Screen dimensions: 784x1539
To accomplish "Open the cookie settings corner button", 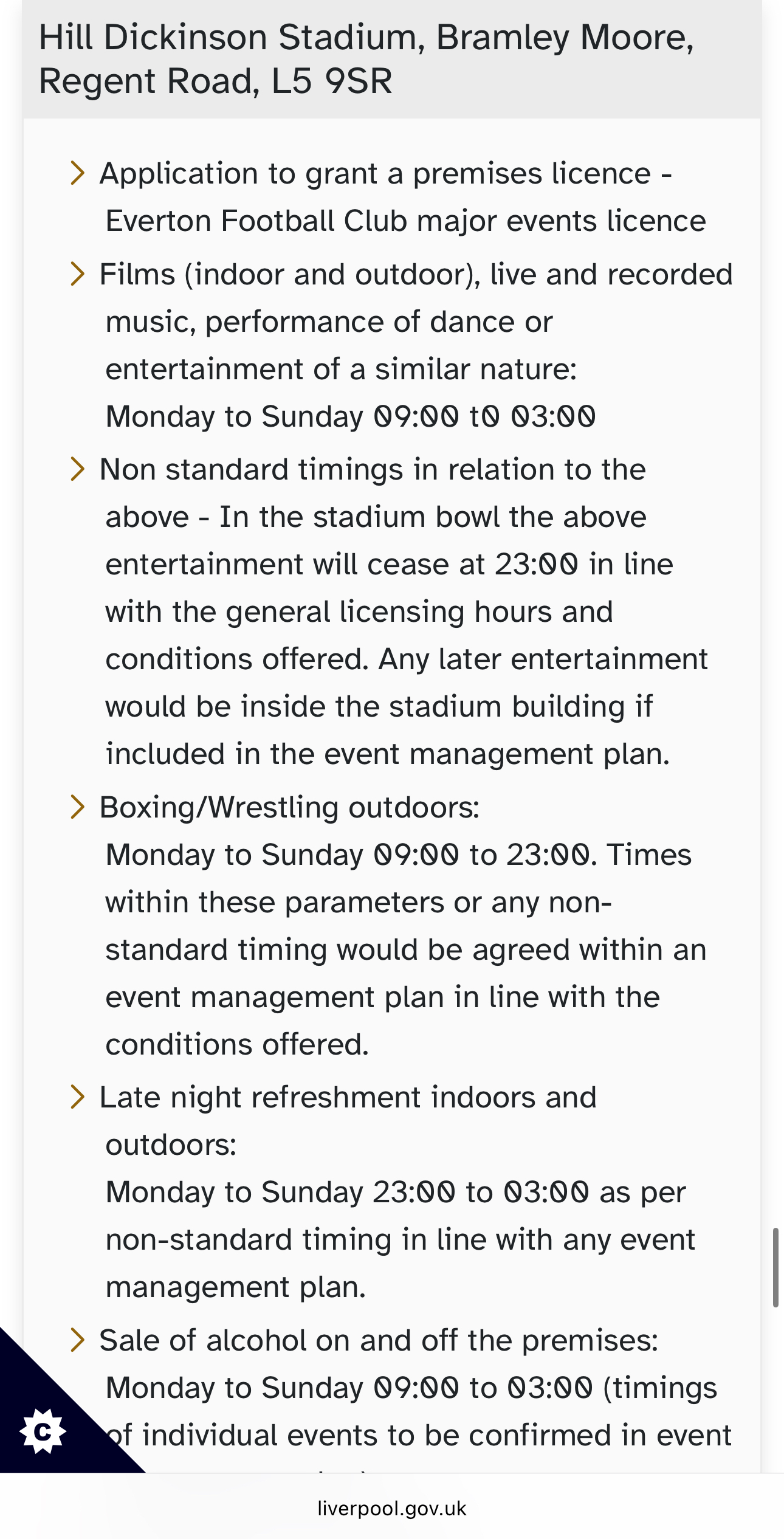I will [41, 1432].
